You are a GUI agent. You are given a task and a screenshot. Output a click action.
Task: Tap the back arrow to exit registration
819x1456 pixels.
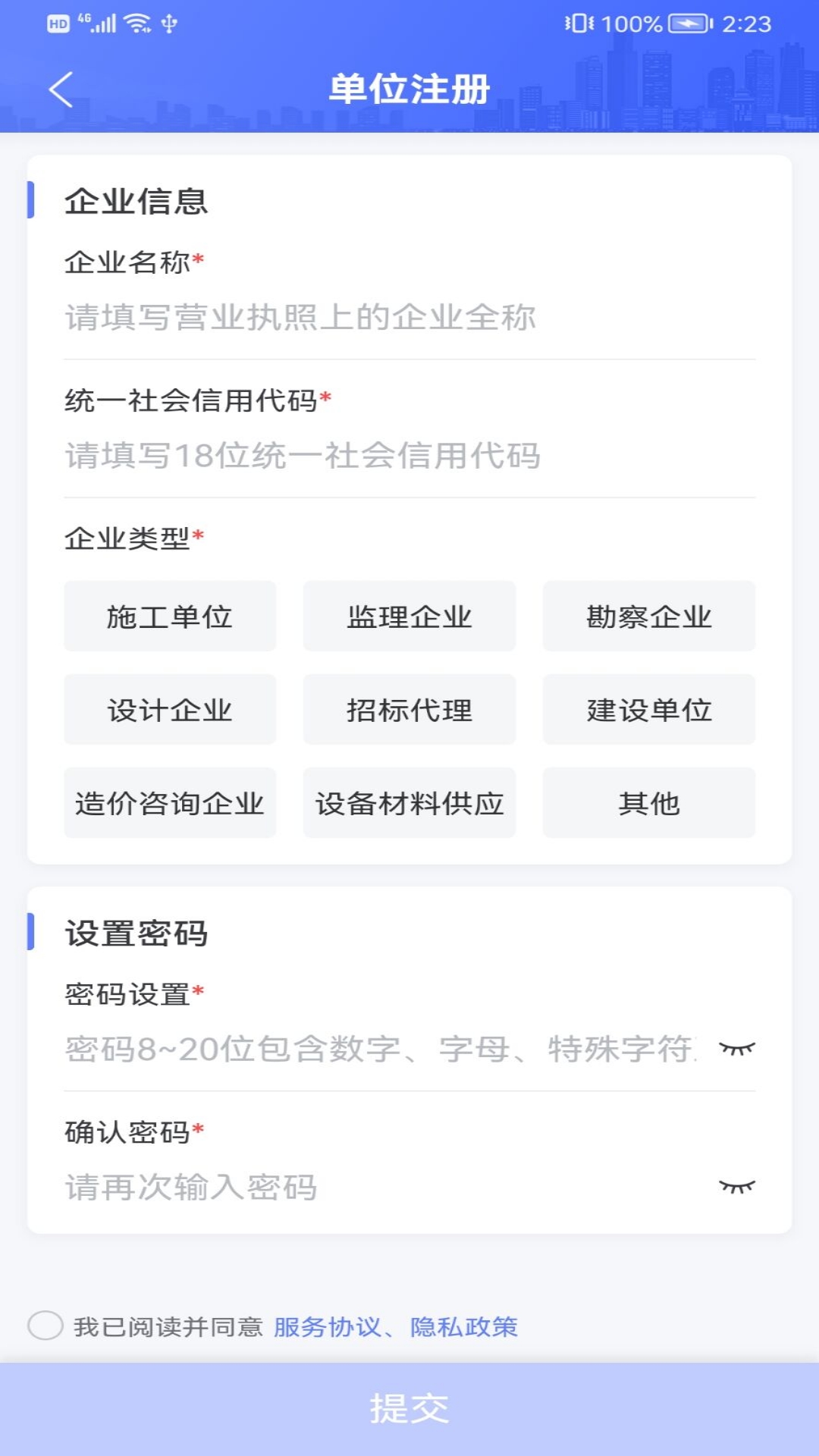[59, 88]
